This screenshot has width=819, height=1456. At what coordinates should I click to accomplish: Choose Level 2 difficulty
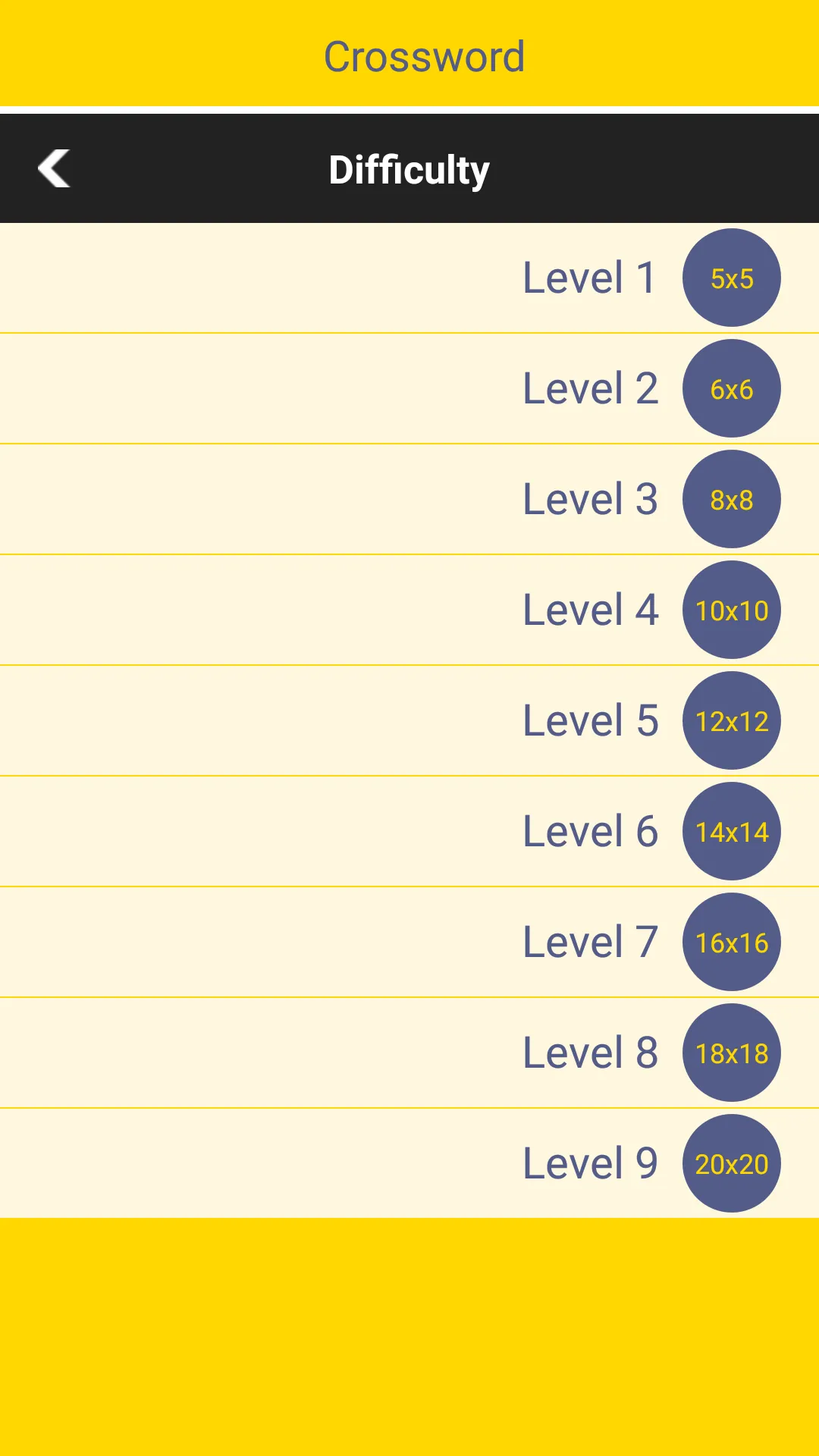pyautogui.click(x=409, y=388)
